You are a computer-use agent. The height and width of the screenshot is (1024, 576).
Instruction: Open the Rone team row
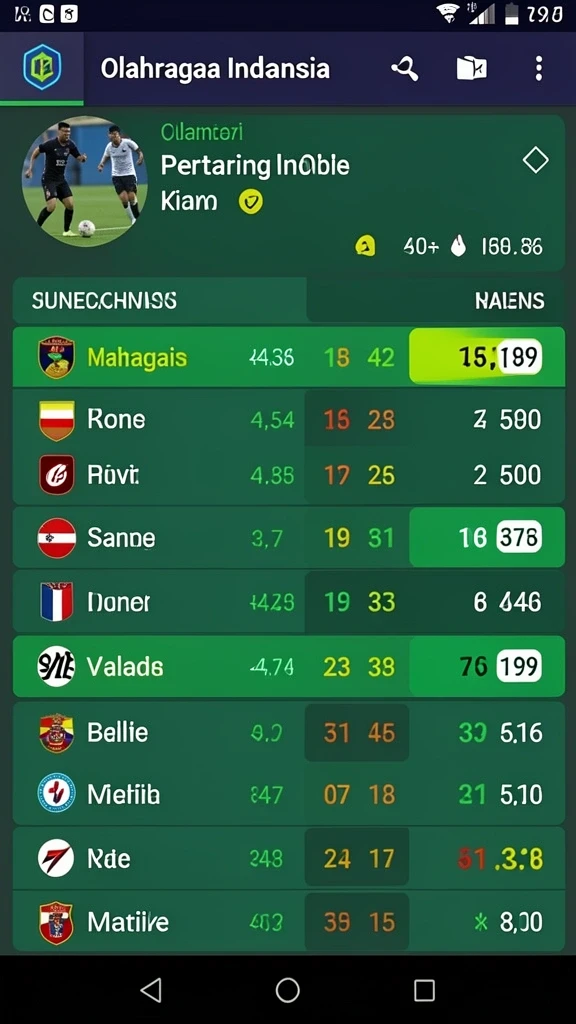(289, 419)
